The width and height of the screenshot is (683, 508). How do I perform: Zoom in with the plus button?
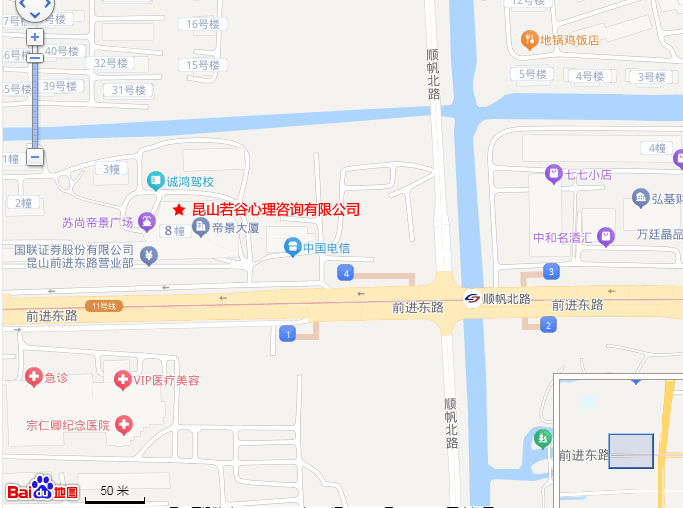[35, 37]
